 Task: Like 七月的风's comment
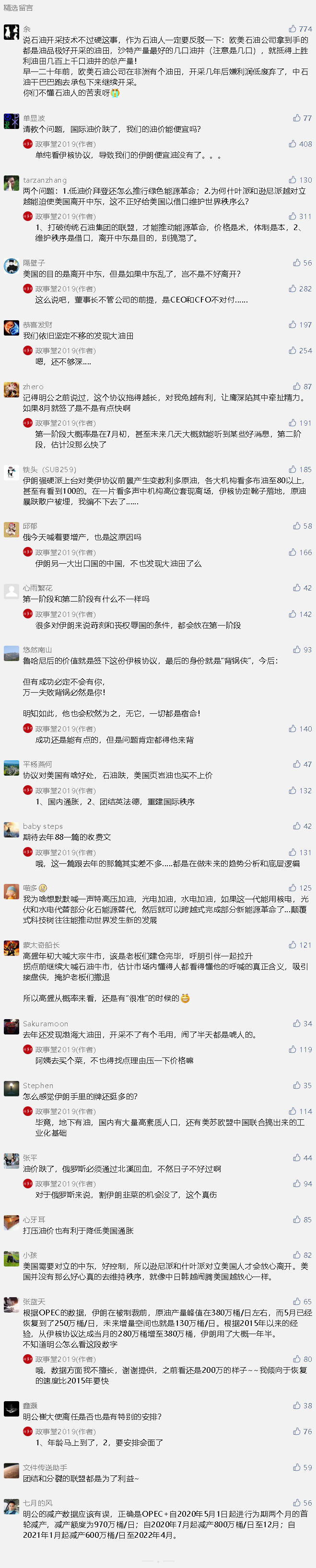[x=296, y=1503]
